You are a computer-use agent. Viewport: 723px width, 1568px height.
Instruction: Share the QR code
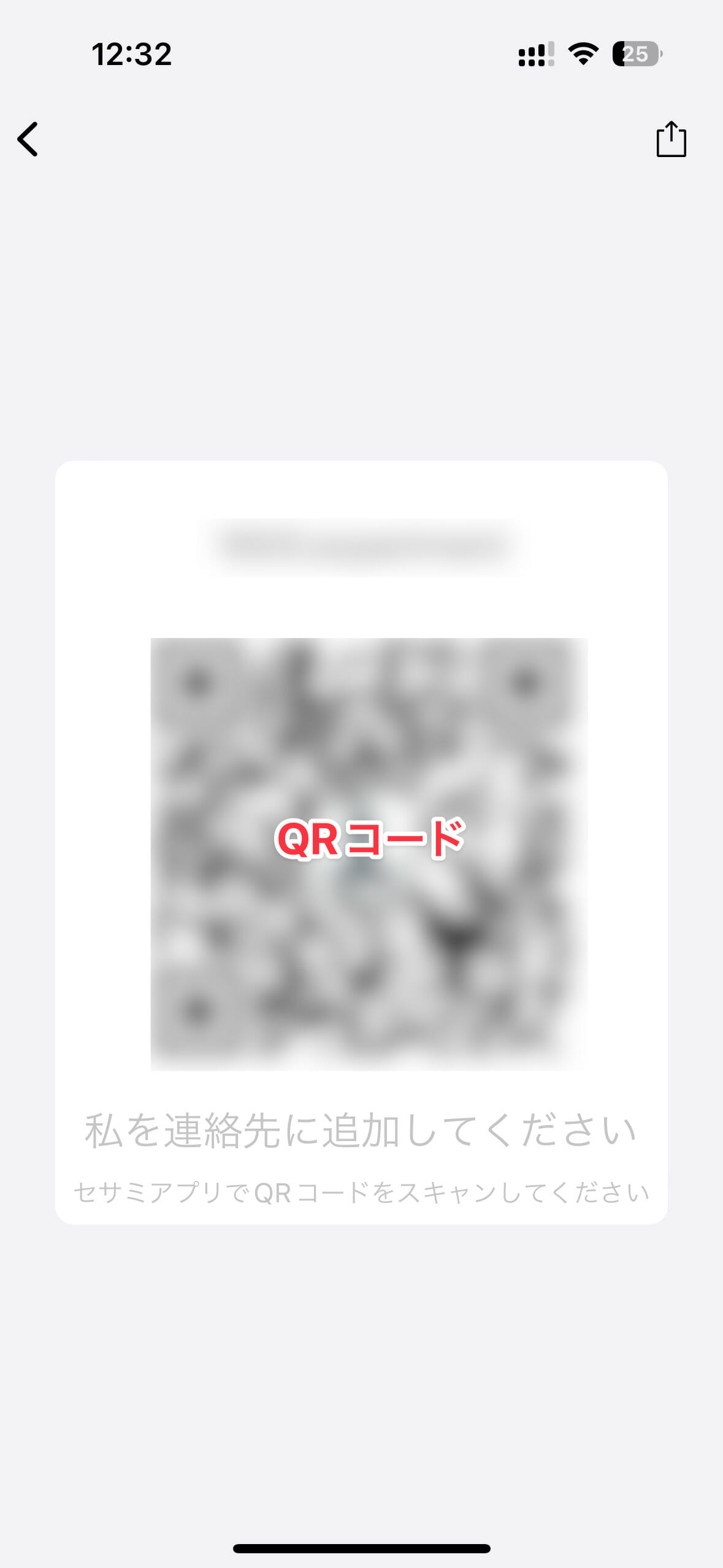click(671, 139)
